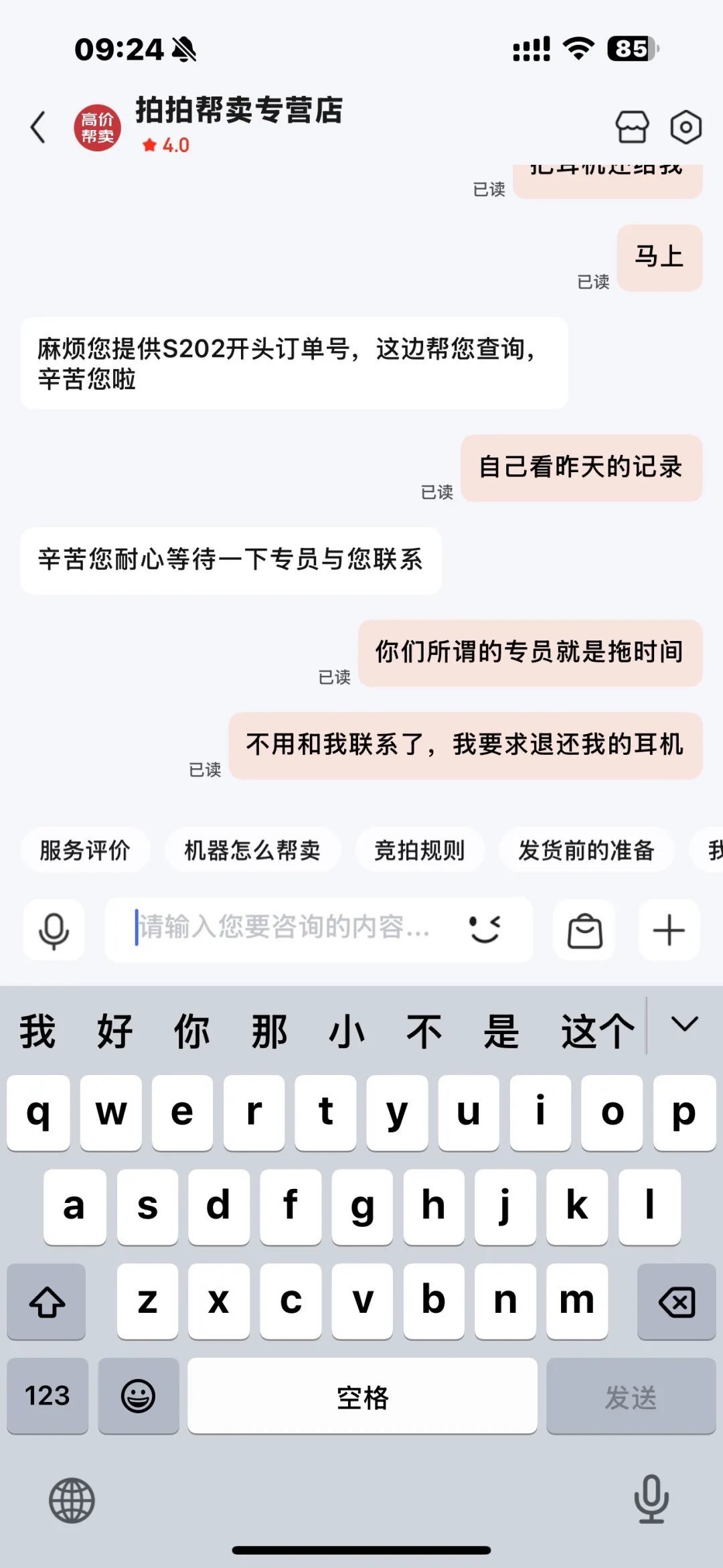Open the 竞拍规则 quick question
The height and width of the screenshot is (1568, 723).
pos(419,851)
